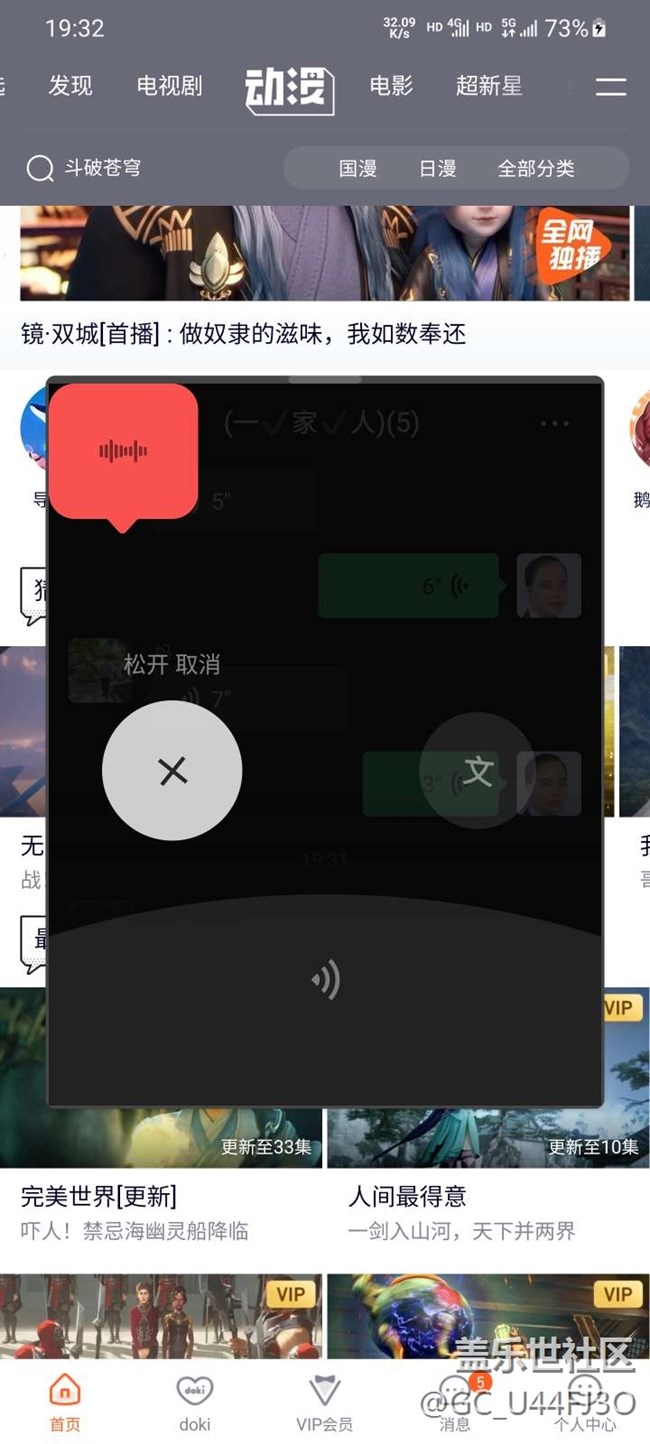
Task: Select the 日漫 category
Action: pos(437,168)
